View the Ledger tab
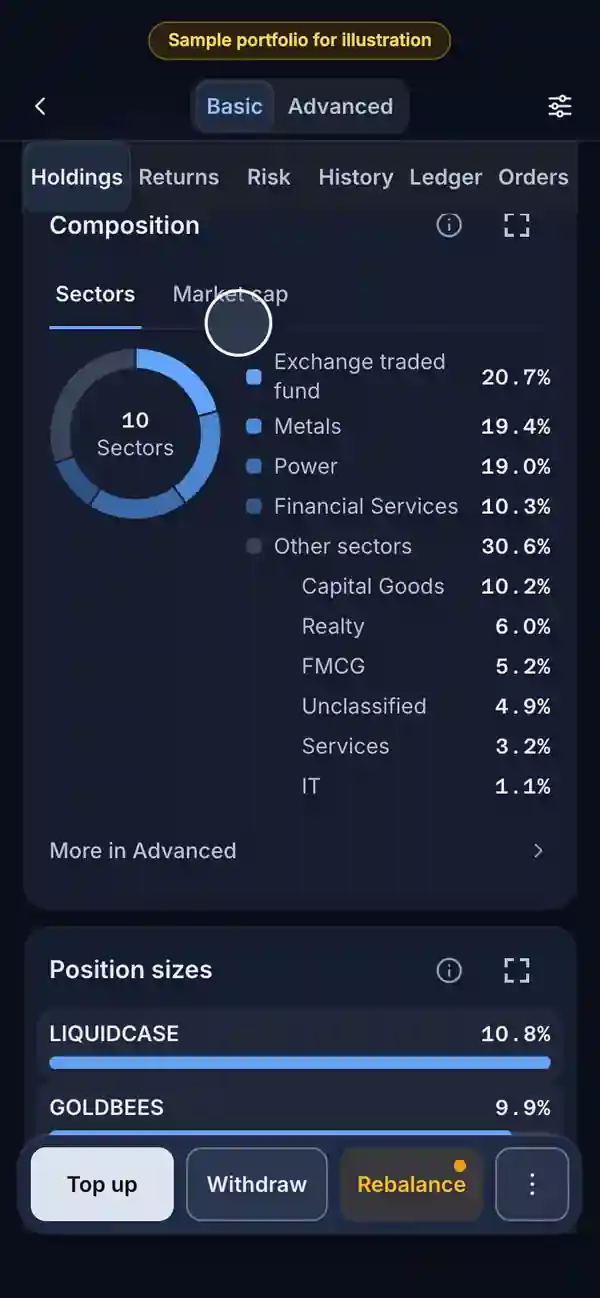 pos(445,177)
